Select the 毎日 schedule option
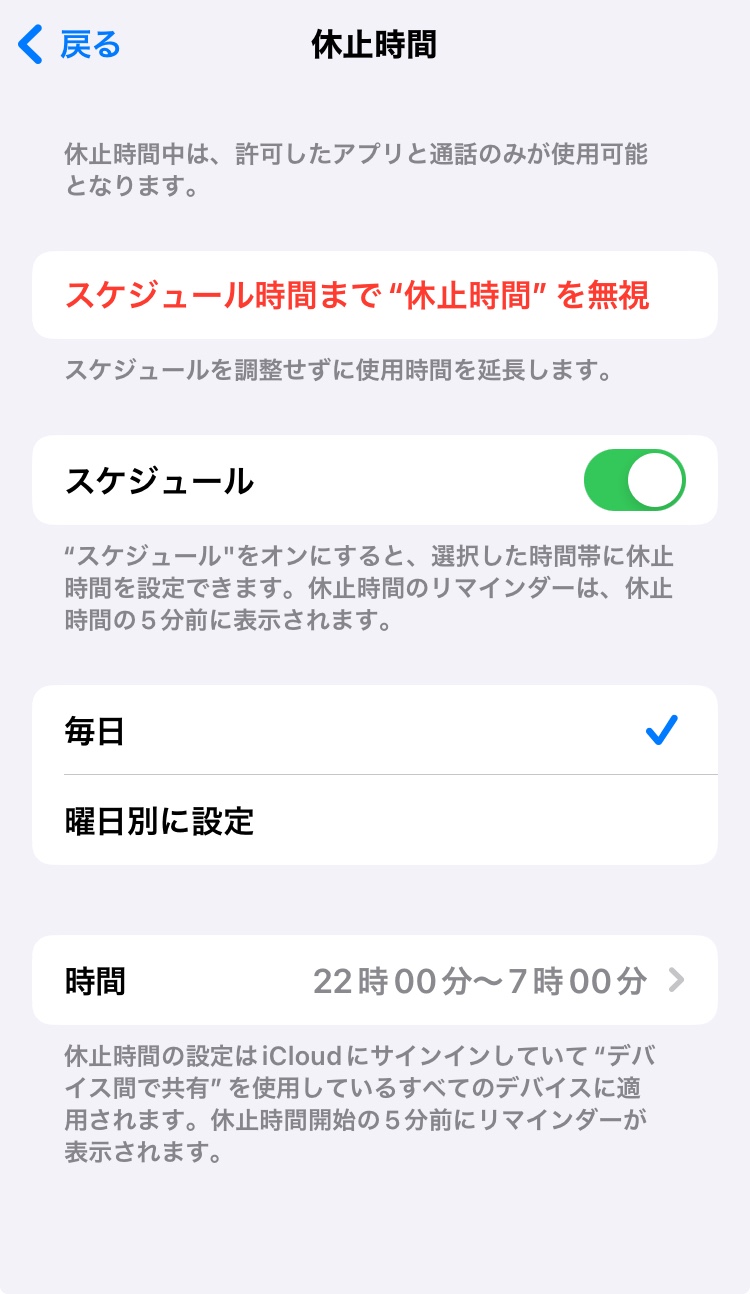750x1294 pixels. point(374,731)
